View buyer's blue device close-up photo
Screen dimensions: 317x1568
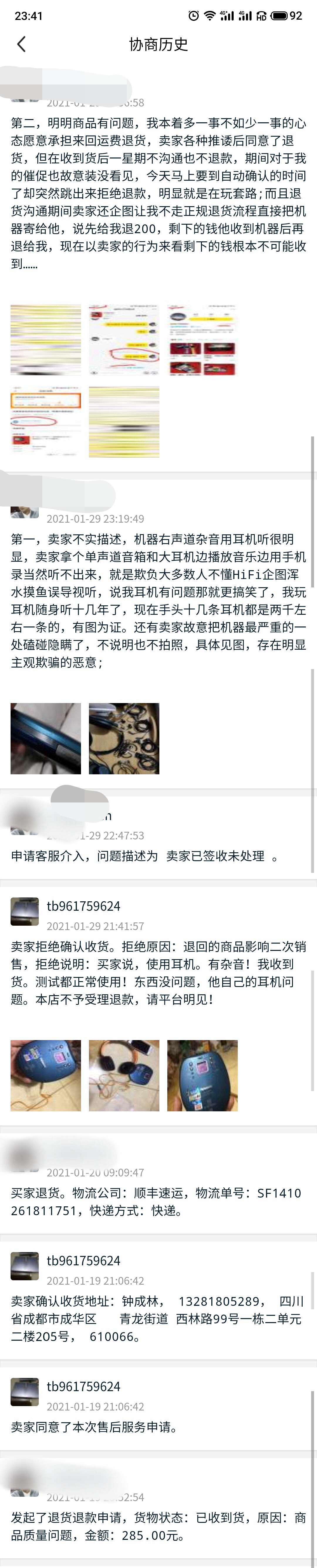[x=46, y=738]
